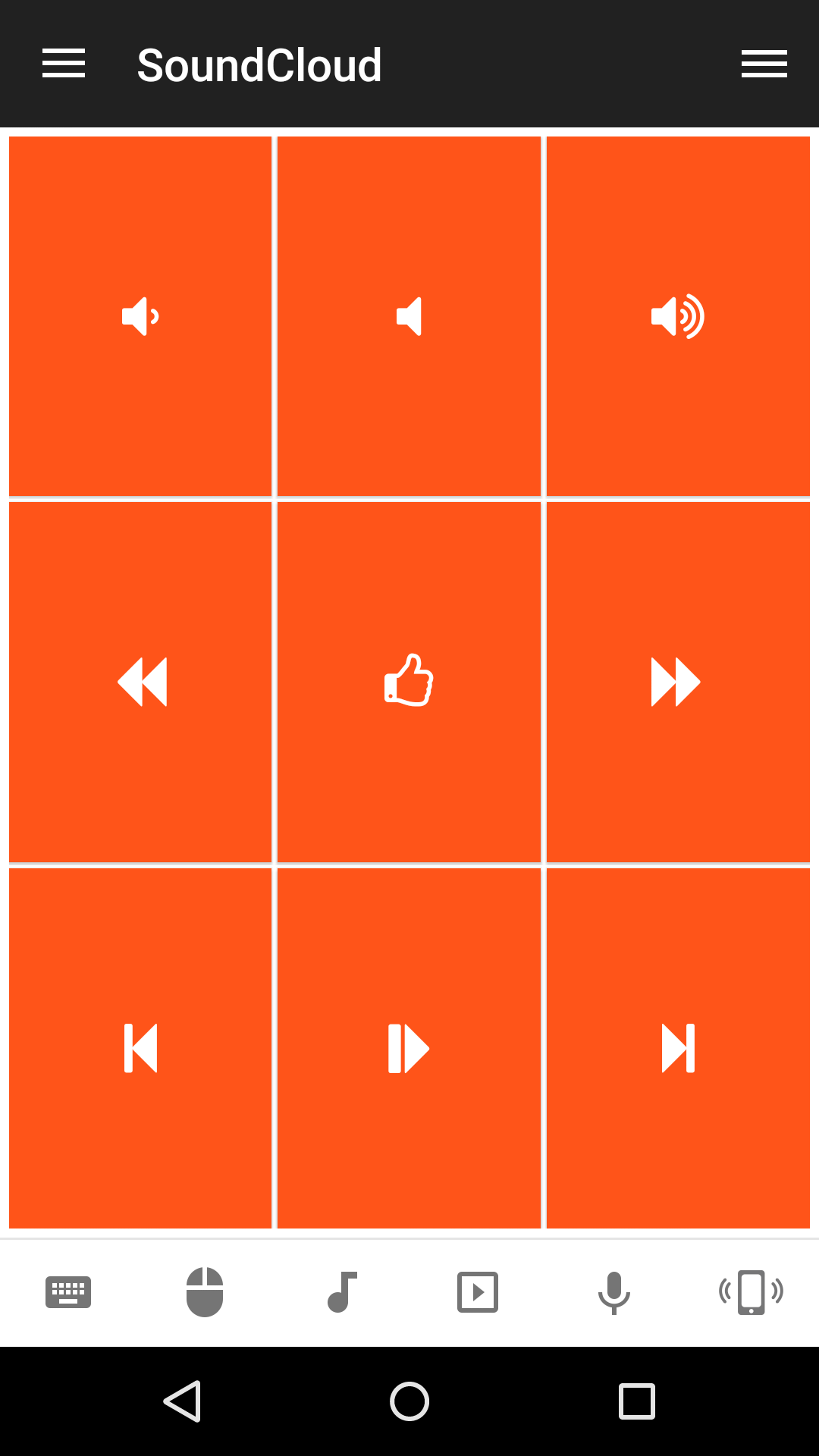
Task: Go back using the system back button
Action: point(182,1401)
